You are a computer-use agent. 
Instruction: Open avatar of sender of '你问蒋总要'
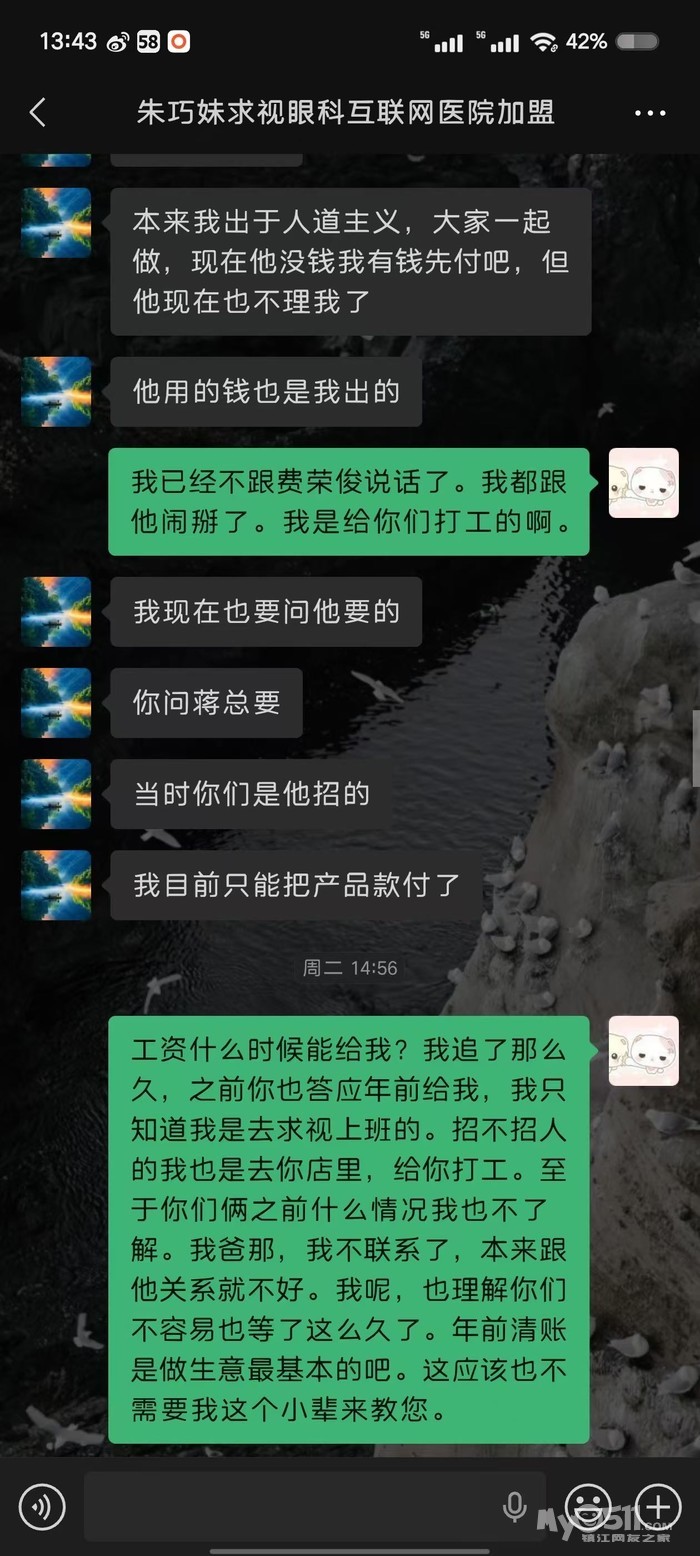point(56,703)
